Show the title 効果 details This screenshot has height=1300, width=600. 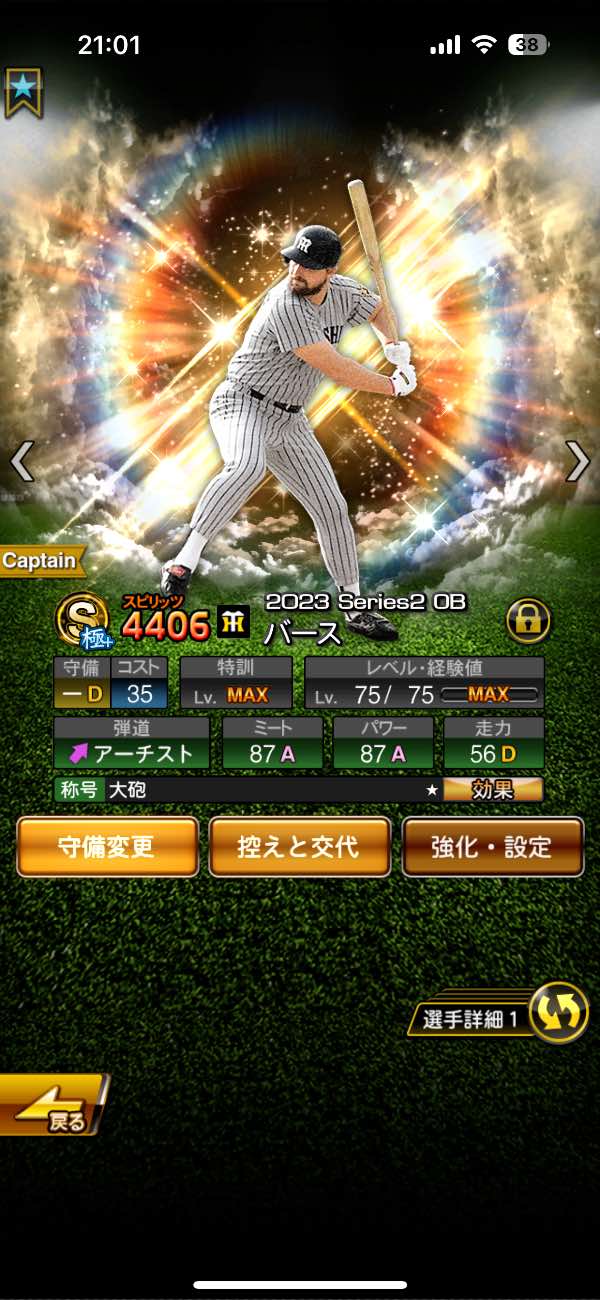point(493,790)
